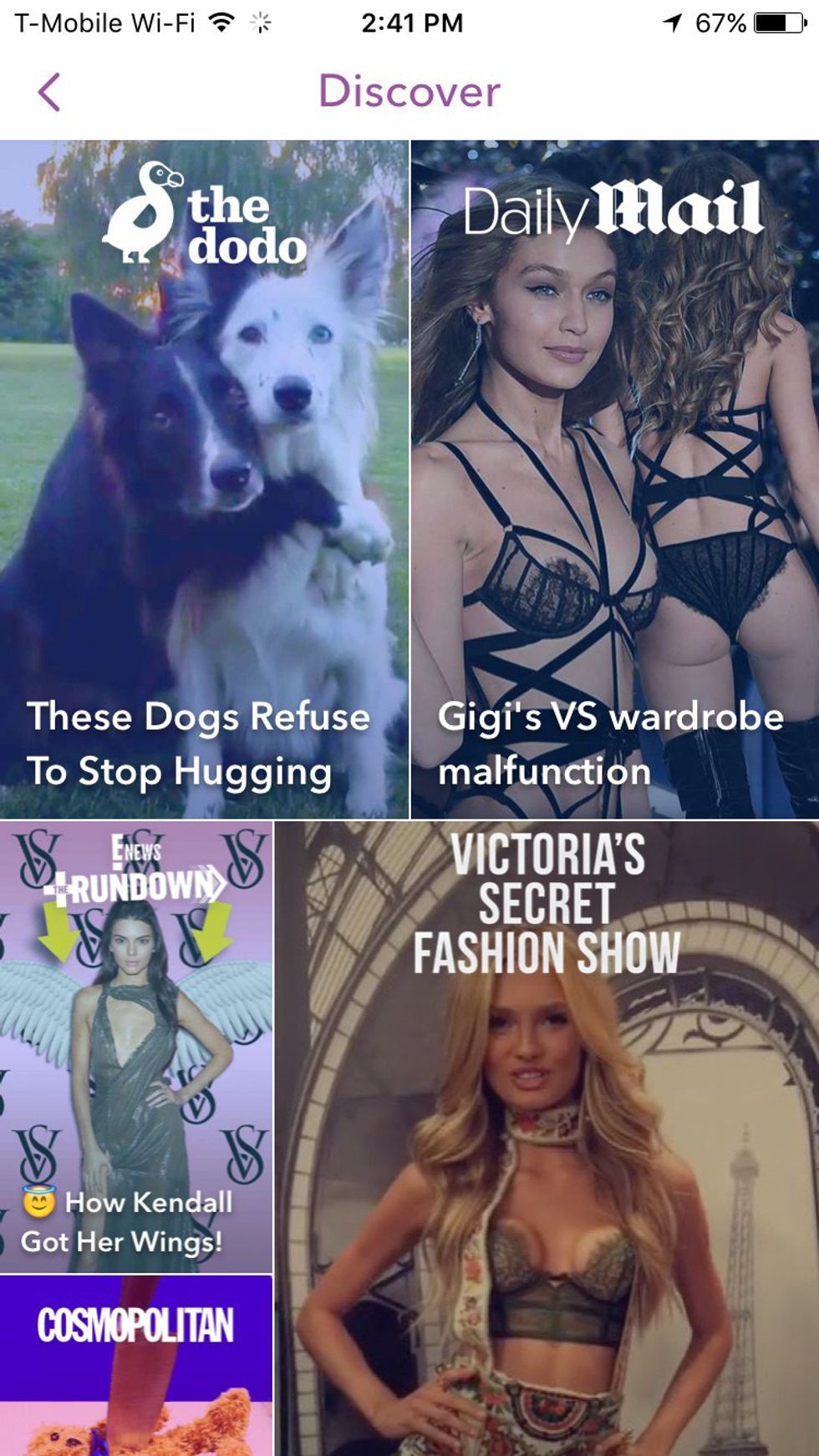Open the Cosmopolitan channel tile
The image size is (819, 1456).
click(x=136, y=1364)
